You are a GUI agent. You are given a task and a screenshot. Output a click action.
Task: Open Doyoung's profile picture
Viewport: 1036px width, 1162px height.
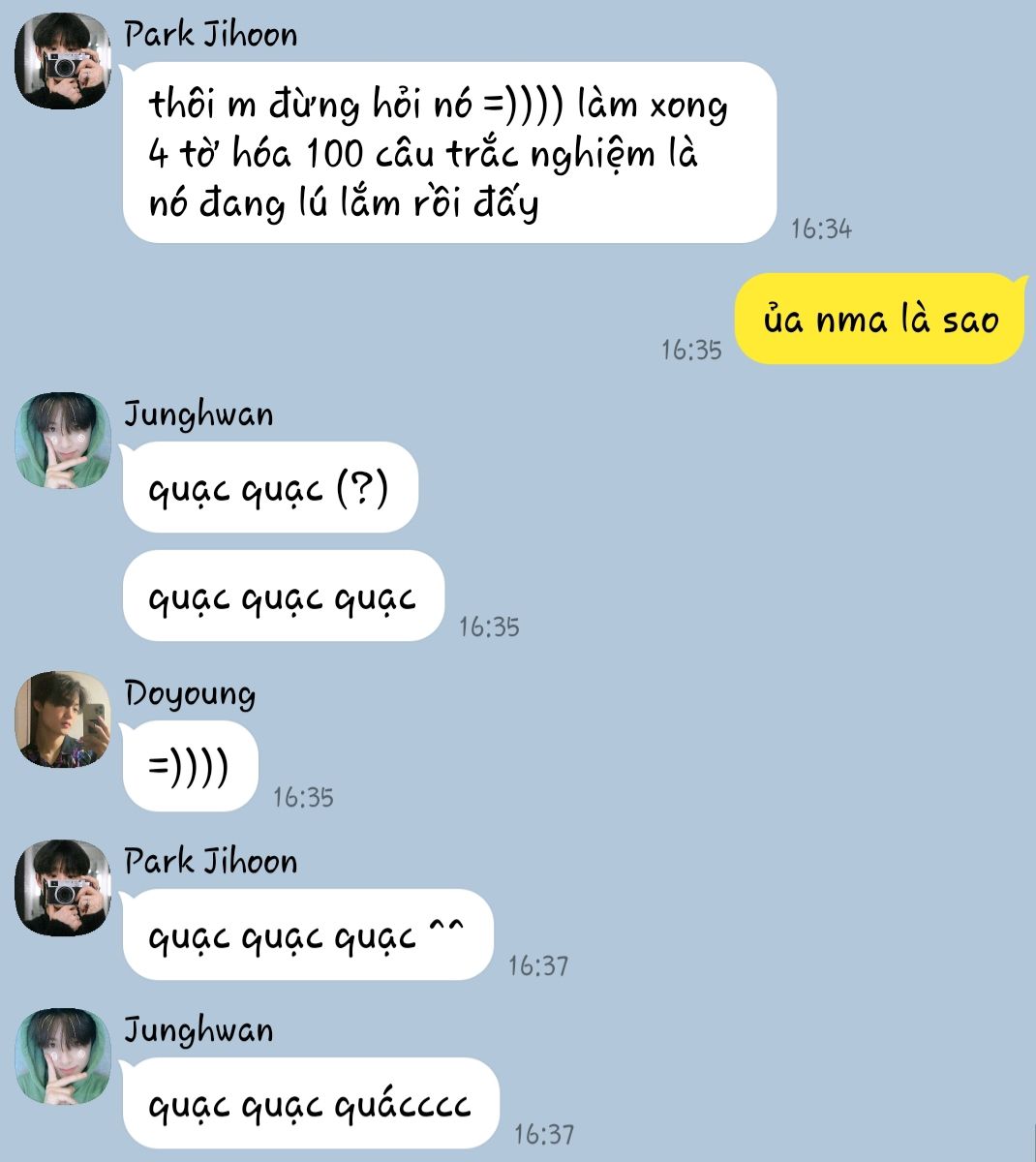point(63,719)
